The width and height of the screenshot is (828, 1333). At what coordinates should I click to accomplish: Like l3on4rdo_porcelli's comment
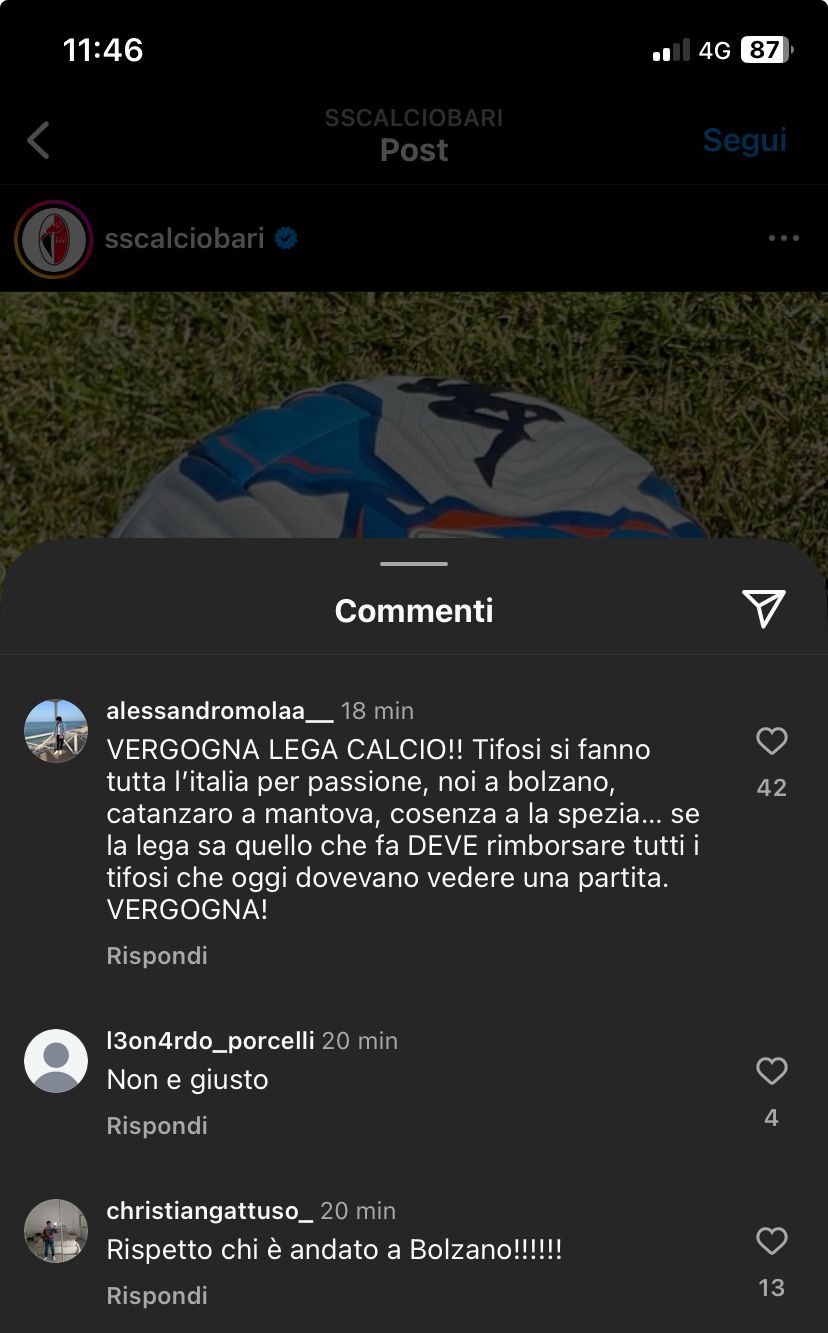(x=771, y=1071)
